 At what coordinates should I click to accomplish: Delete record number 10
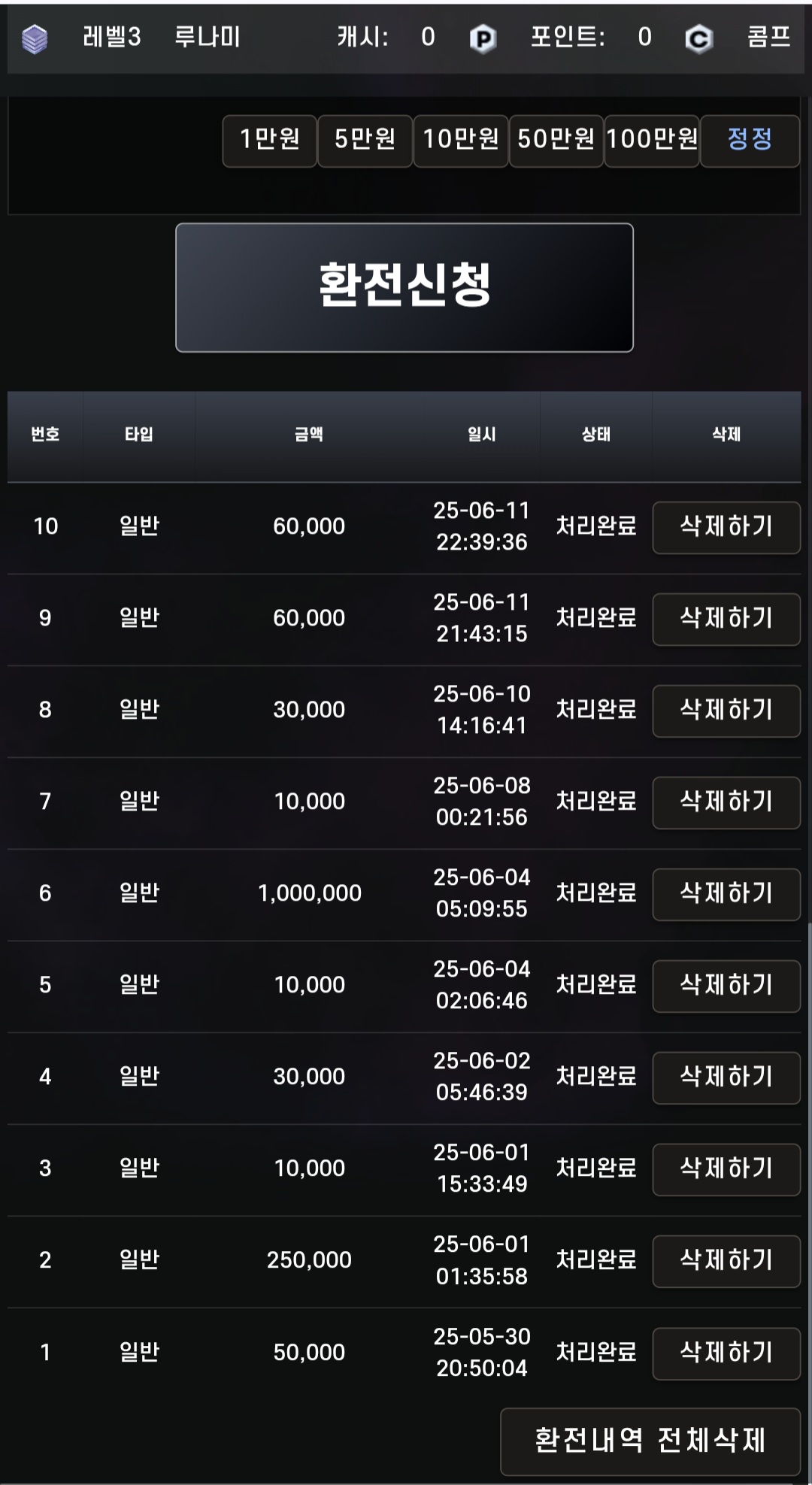(726, 527)
